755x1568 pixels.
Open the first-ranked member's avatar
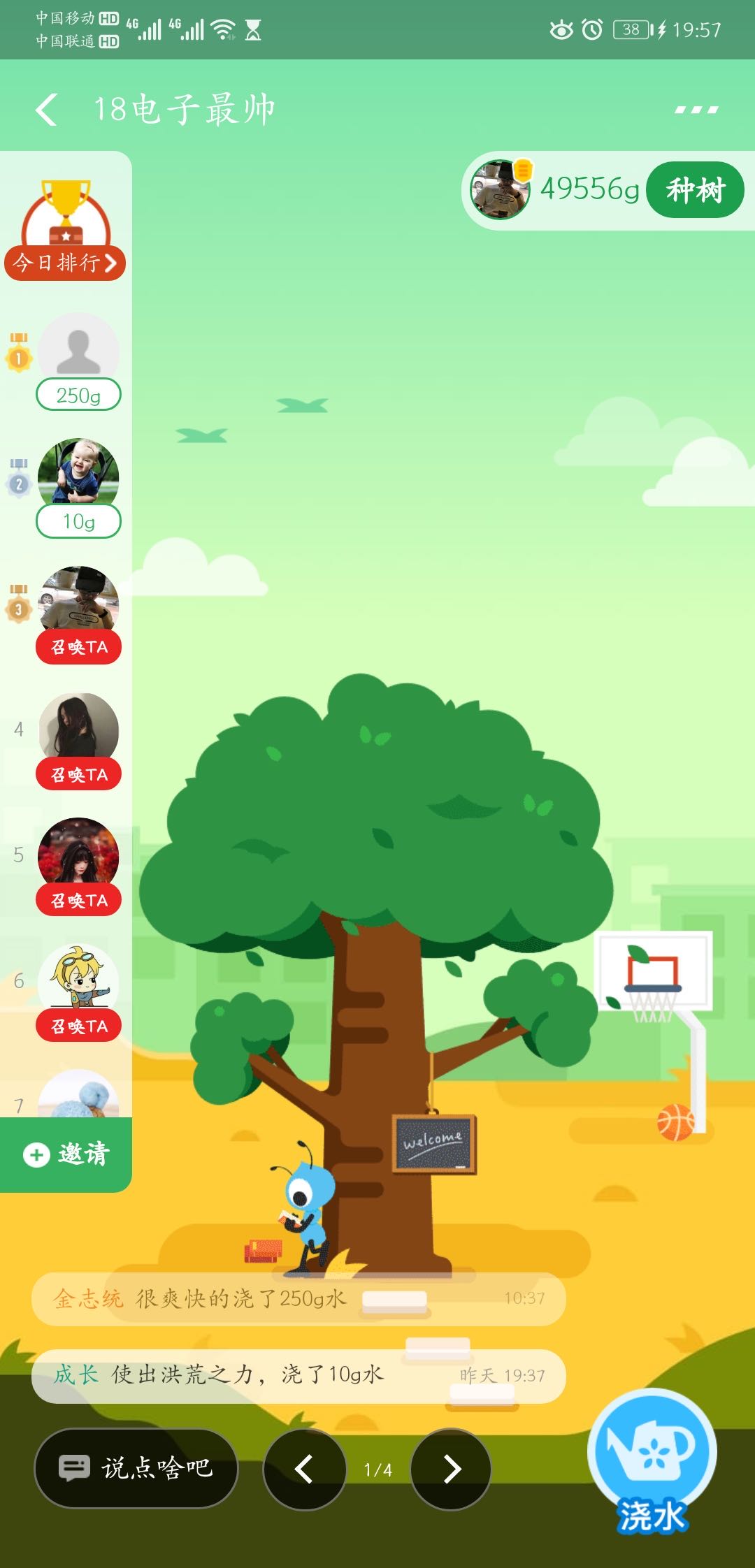78,349
